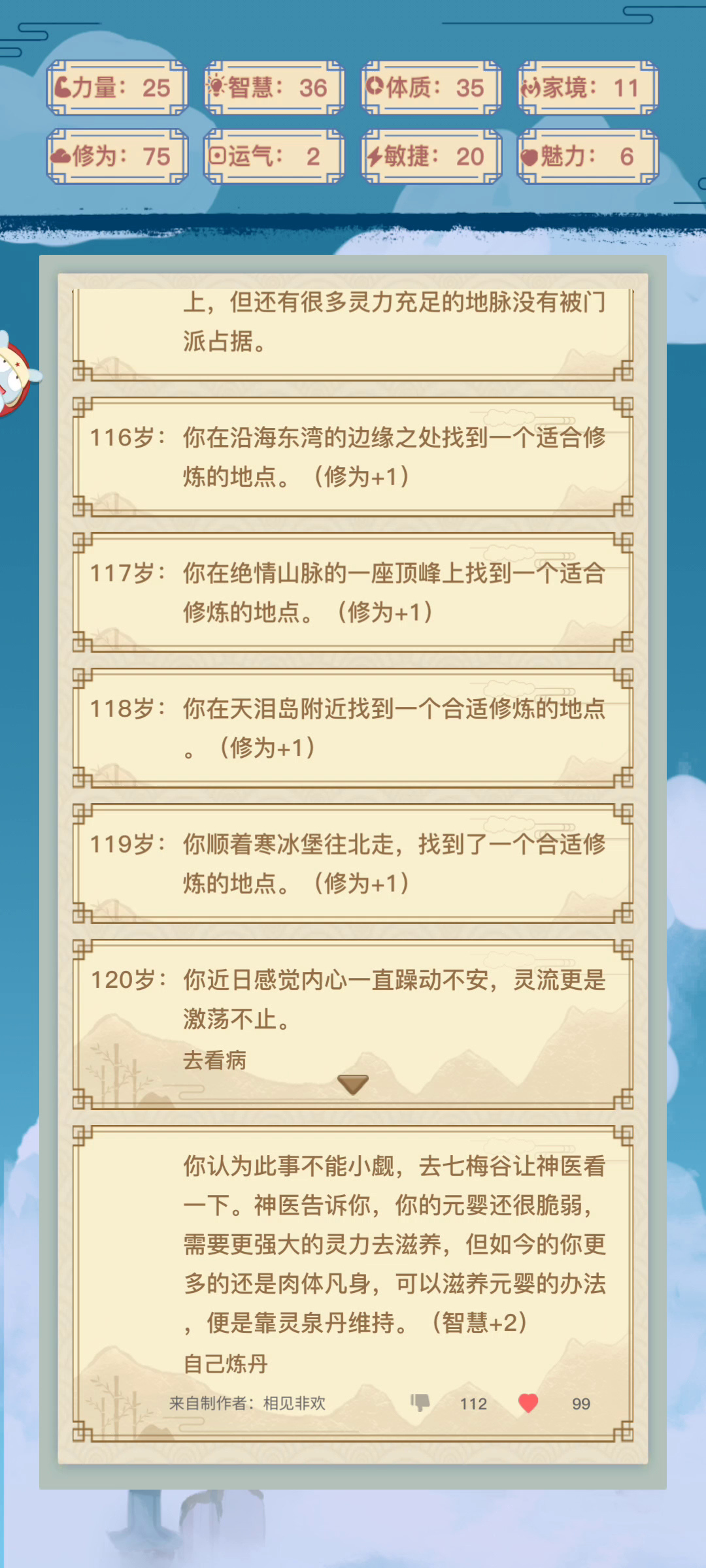Like the event with the heart icon
Viewport: 706px width, 1568px height.
click(x=528, y=1403)
